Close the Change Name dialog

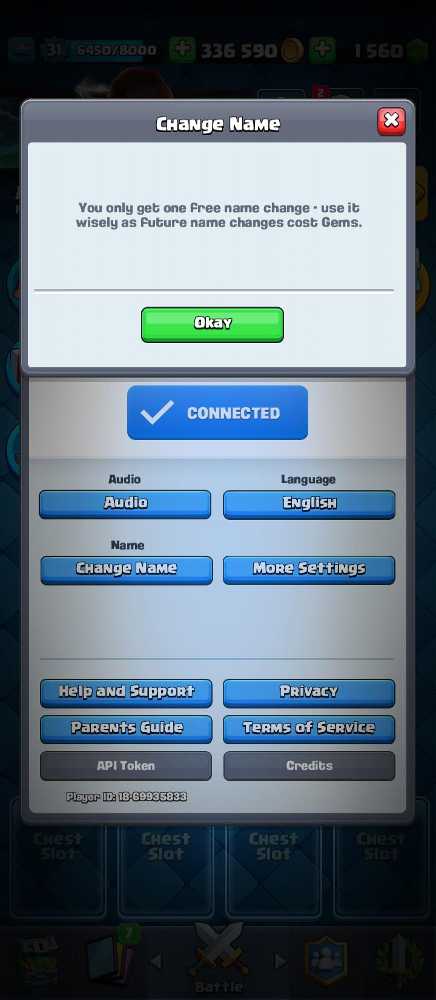[x=391, y=121]
